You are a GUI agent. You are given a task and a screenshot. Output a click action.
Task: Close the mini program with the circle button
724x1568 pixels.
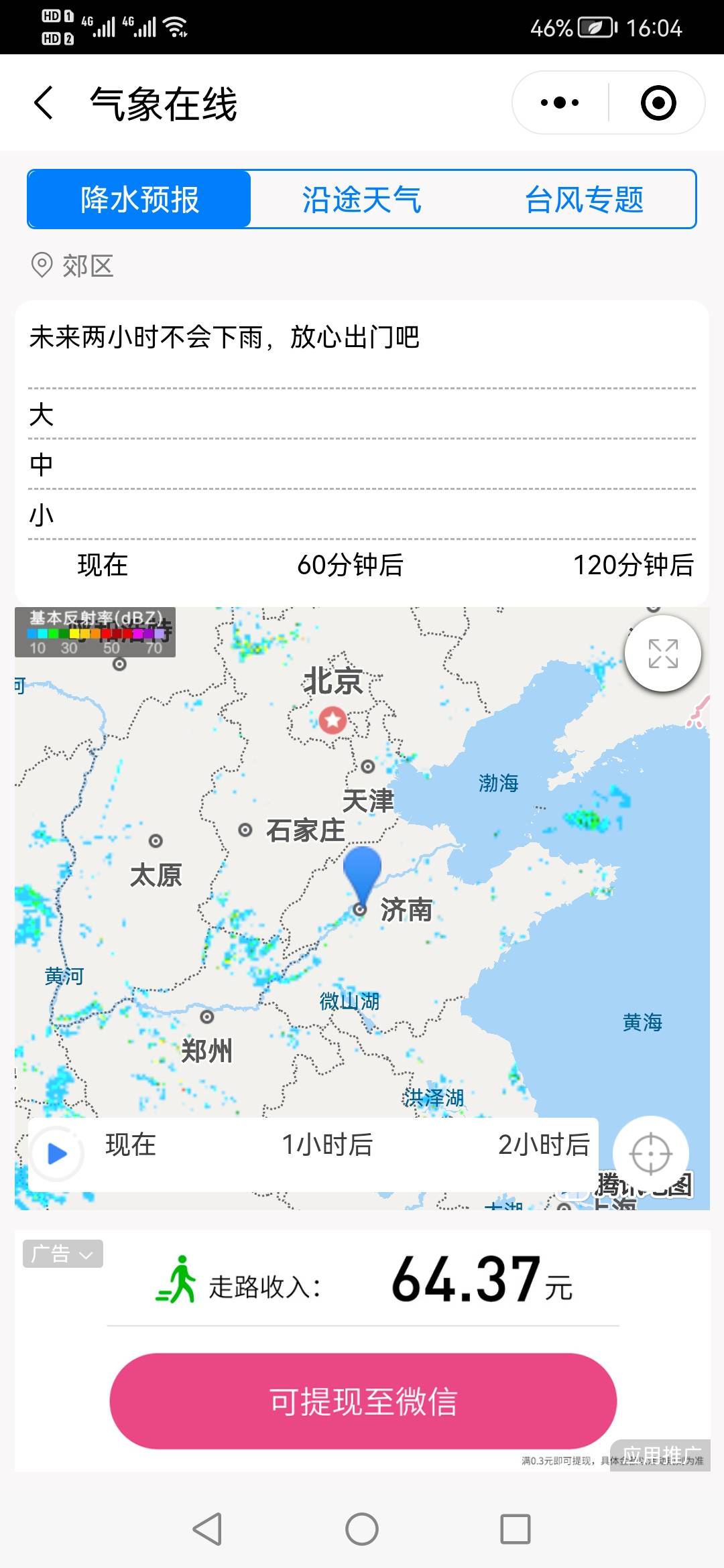[658, 103]
